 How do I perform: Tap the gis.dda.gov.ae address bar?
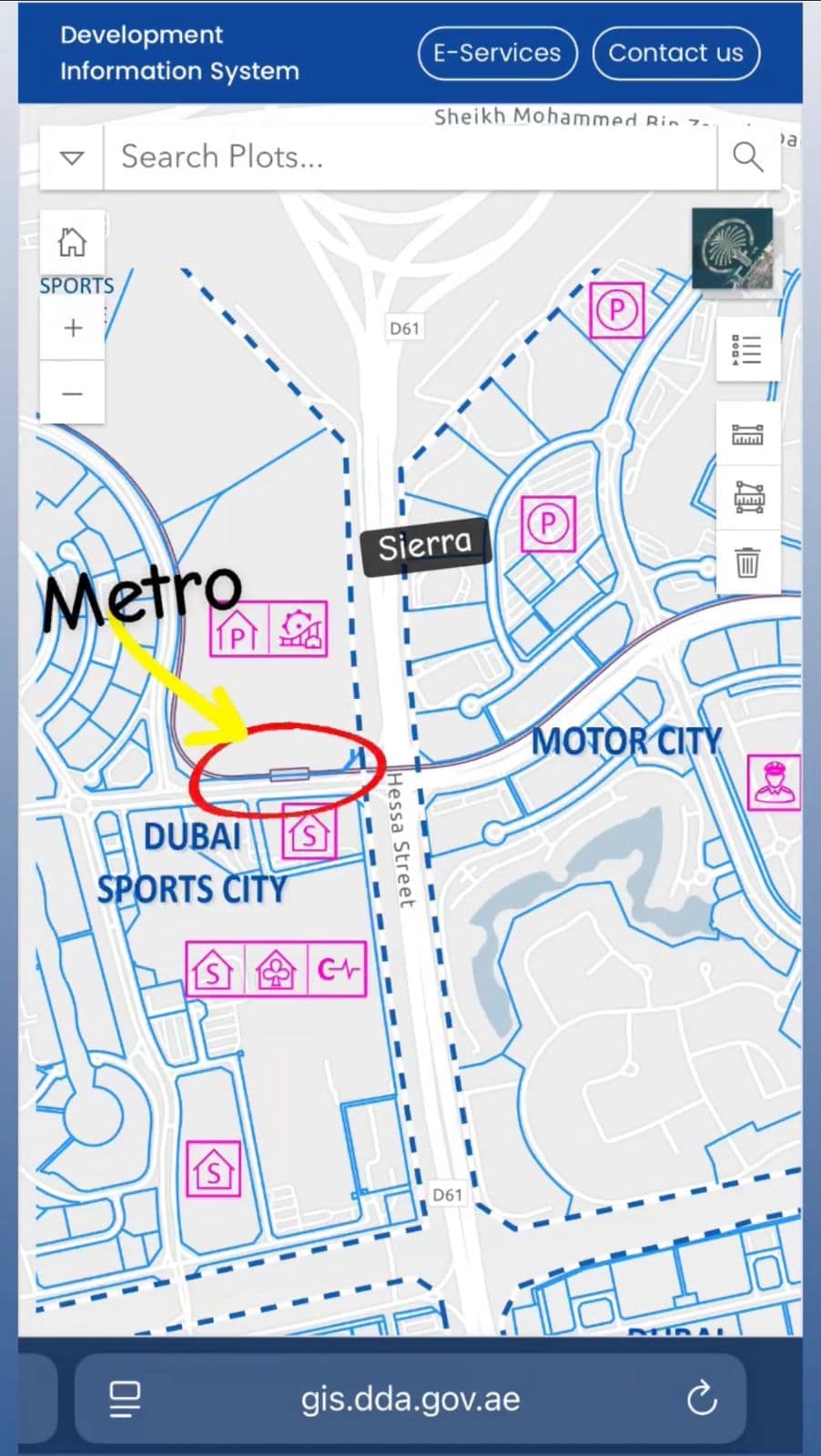[410, 1399]
